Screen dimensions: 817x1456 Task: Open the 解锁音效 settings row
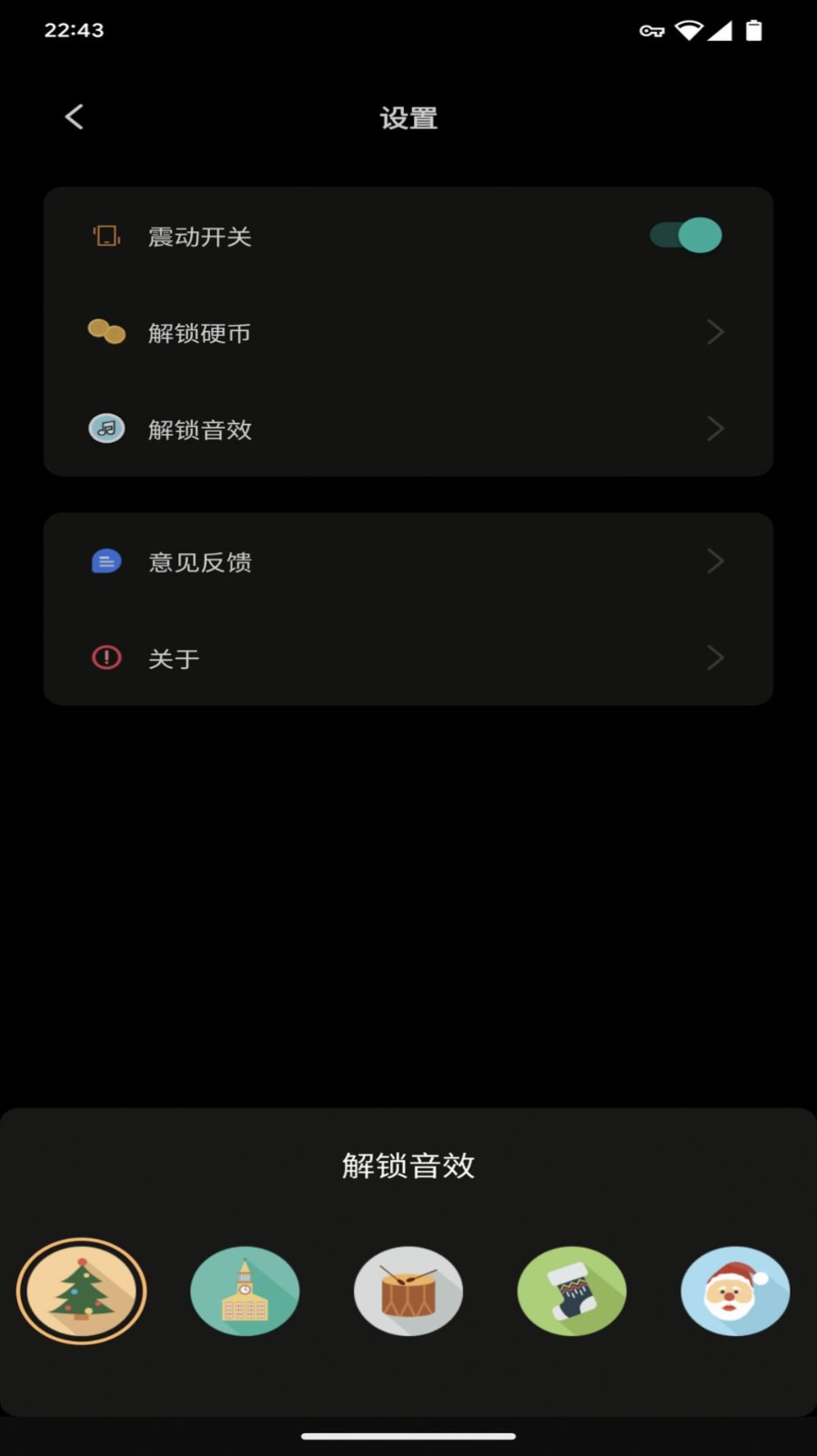(408, 429)
